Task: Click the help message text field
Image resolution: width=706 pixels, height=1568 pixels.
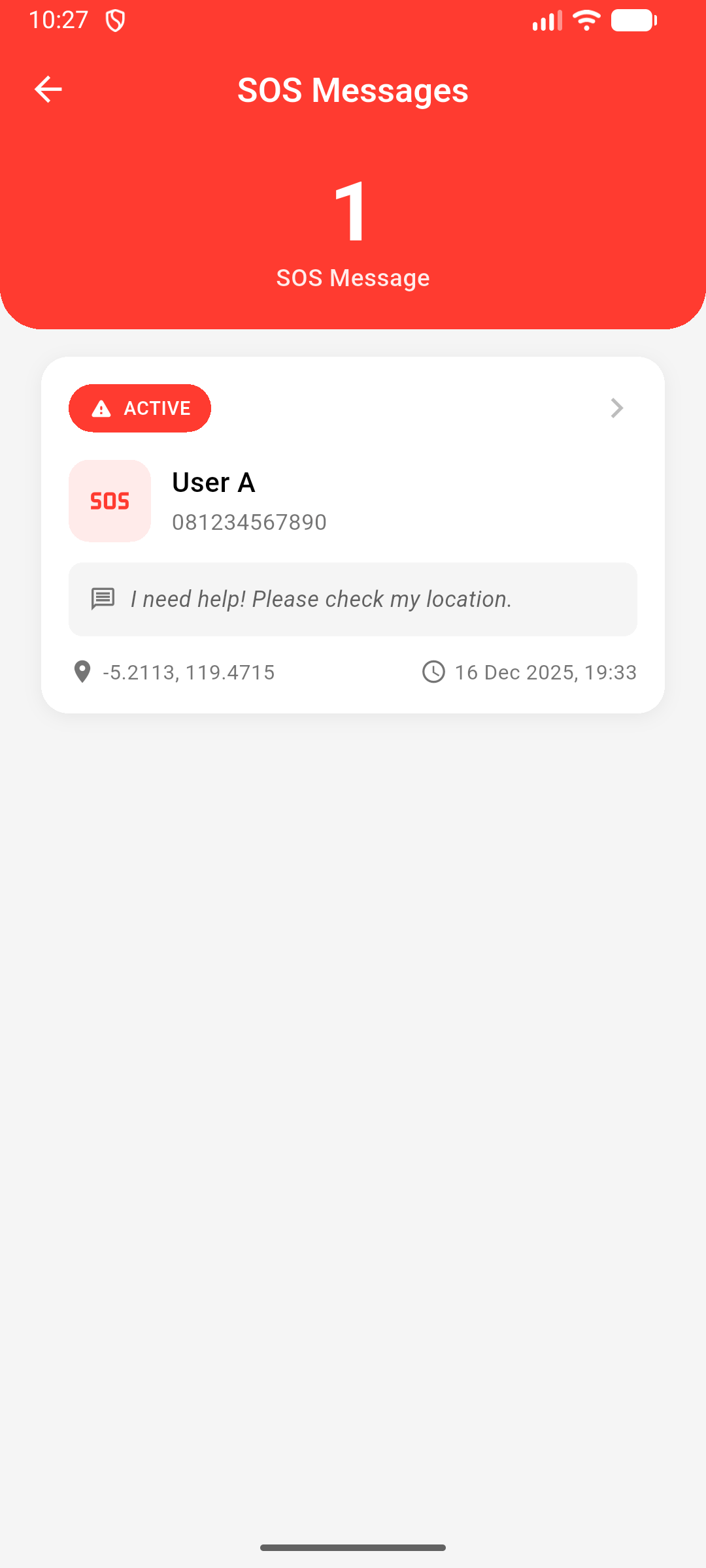Action: pyautogui.click(x=353, y=598)
